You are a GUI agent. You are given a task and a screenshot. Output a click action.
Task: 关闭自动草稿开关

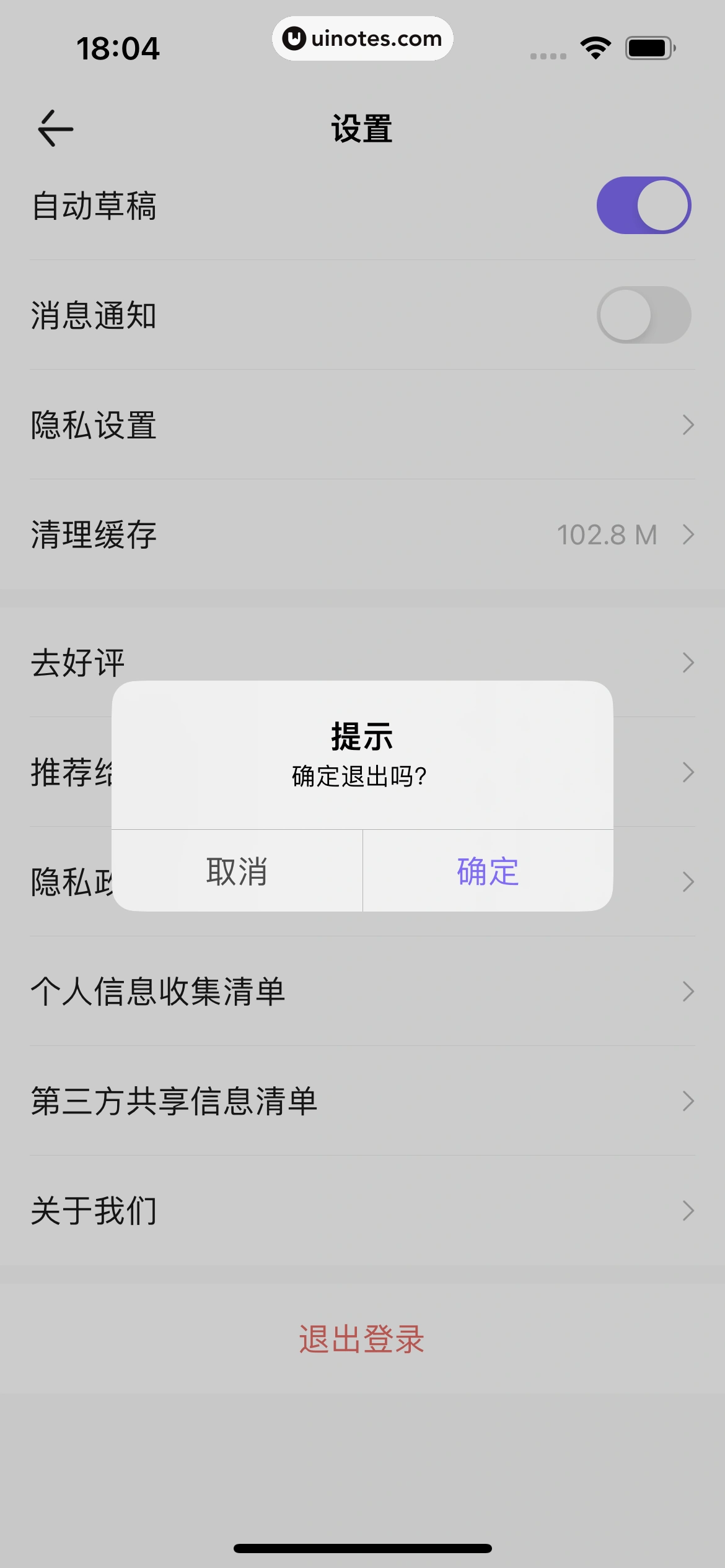coord(643,204)
